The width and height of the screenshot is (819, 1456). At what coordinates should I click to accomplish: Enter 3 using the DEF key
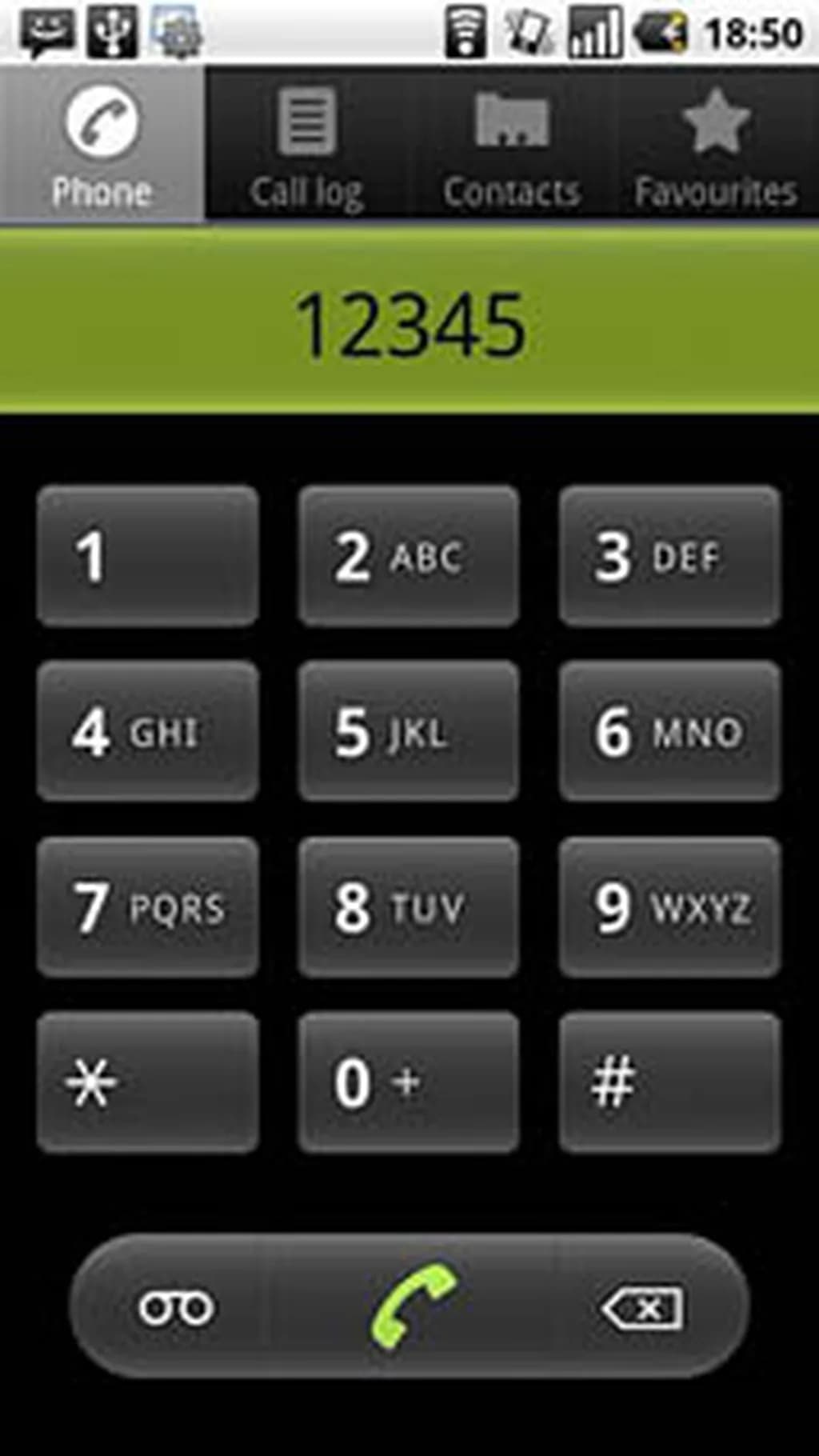coord(669,556)
